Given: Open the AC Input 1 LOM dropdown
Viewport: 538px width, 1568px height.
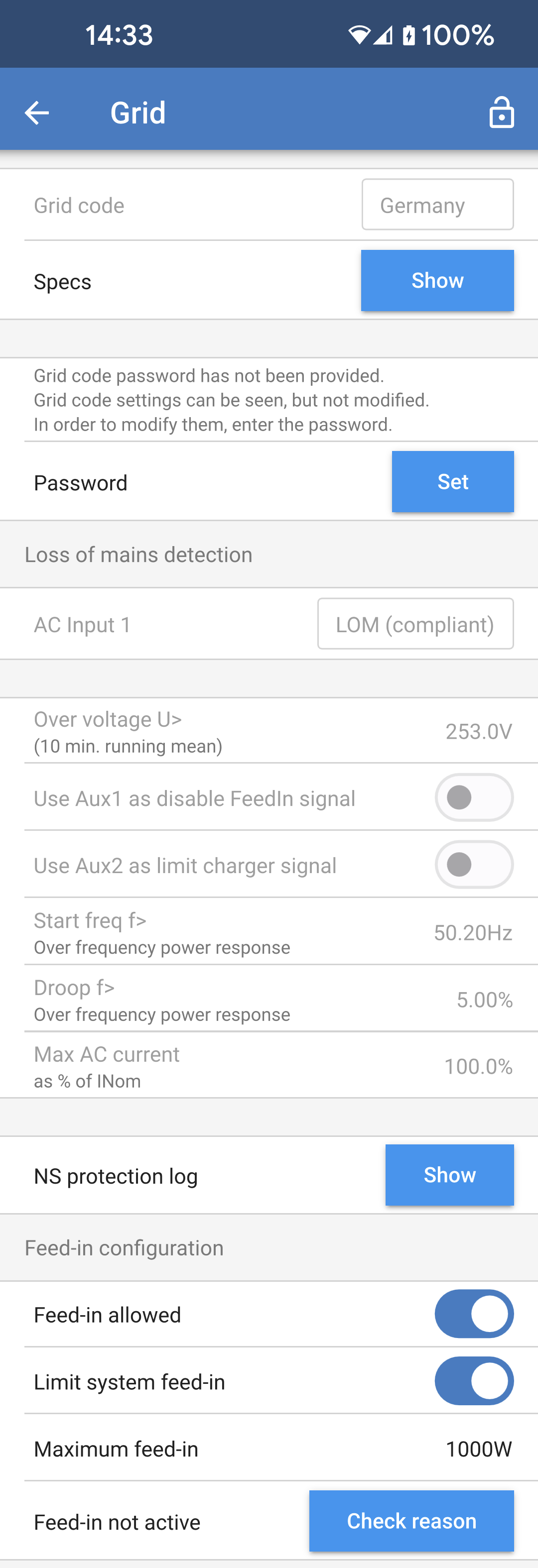Looking at the screenshot, I should pos(415,624).
